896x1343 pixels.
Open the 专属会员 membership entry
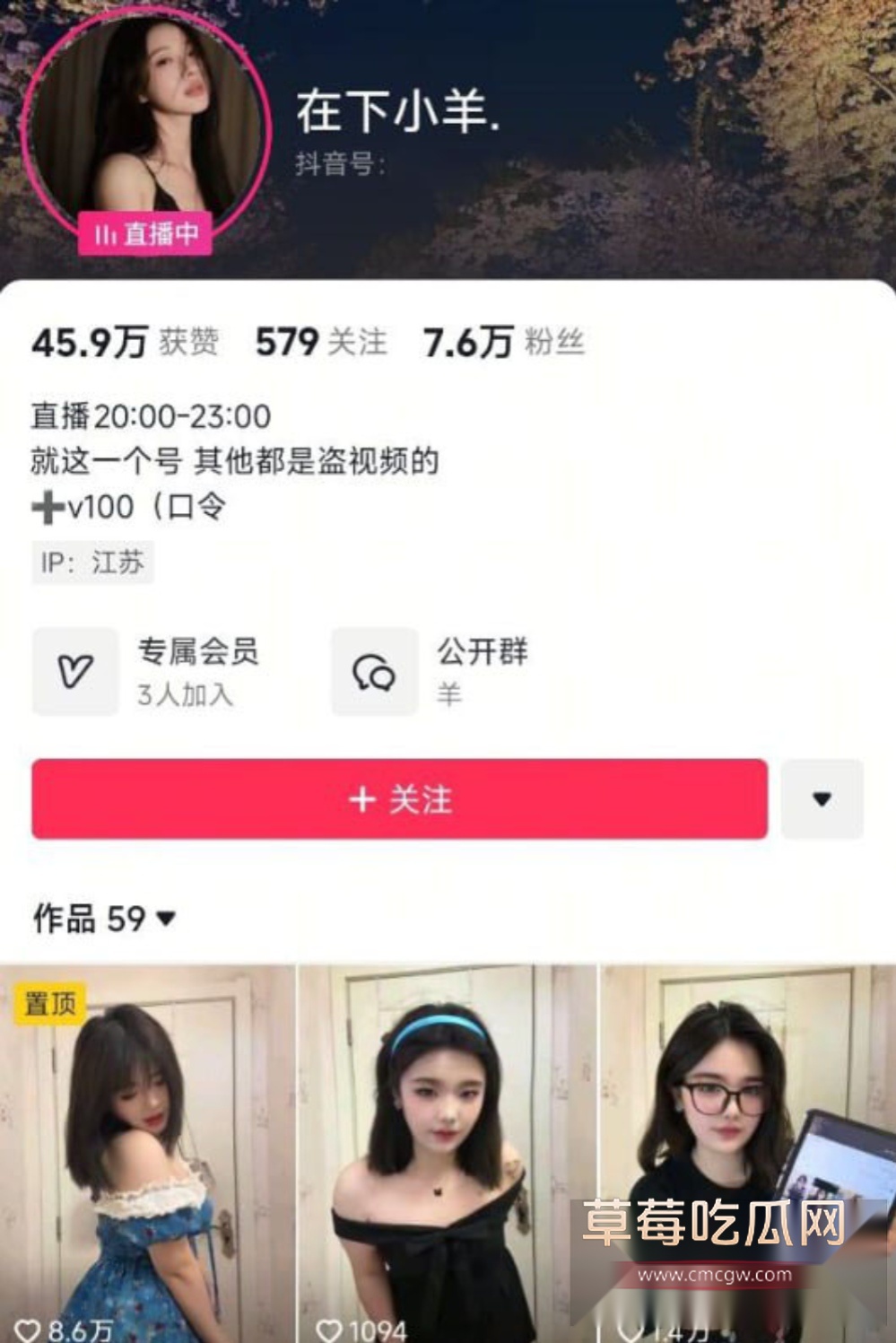point(148,671)
